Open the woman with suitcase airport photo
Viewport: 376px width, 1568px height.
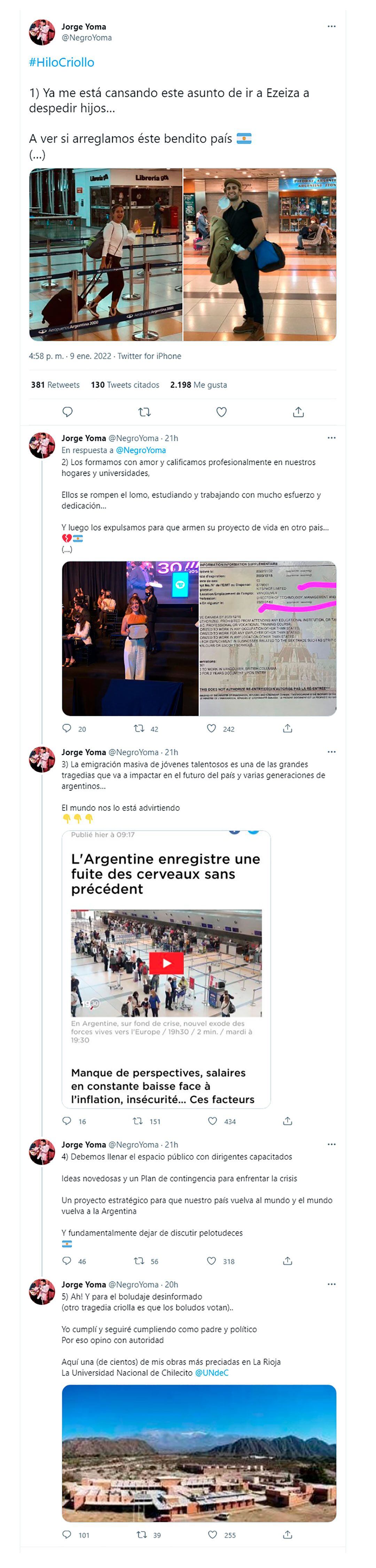tap(106, 254)
